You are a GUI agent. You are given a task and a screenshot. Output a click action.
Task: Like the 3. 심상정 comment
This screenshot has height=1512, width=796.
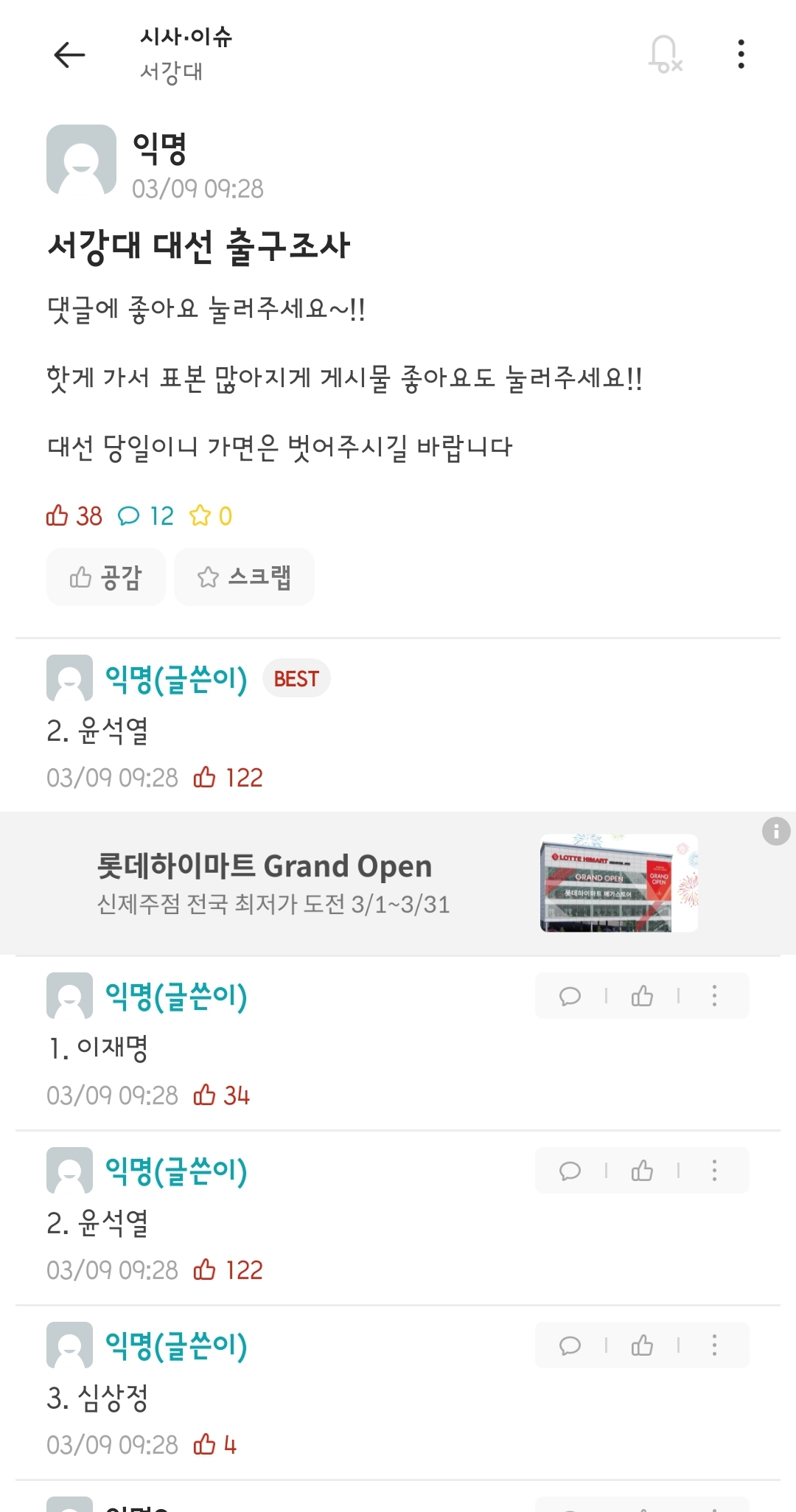coord(642,1346)
